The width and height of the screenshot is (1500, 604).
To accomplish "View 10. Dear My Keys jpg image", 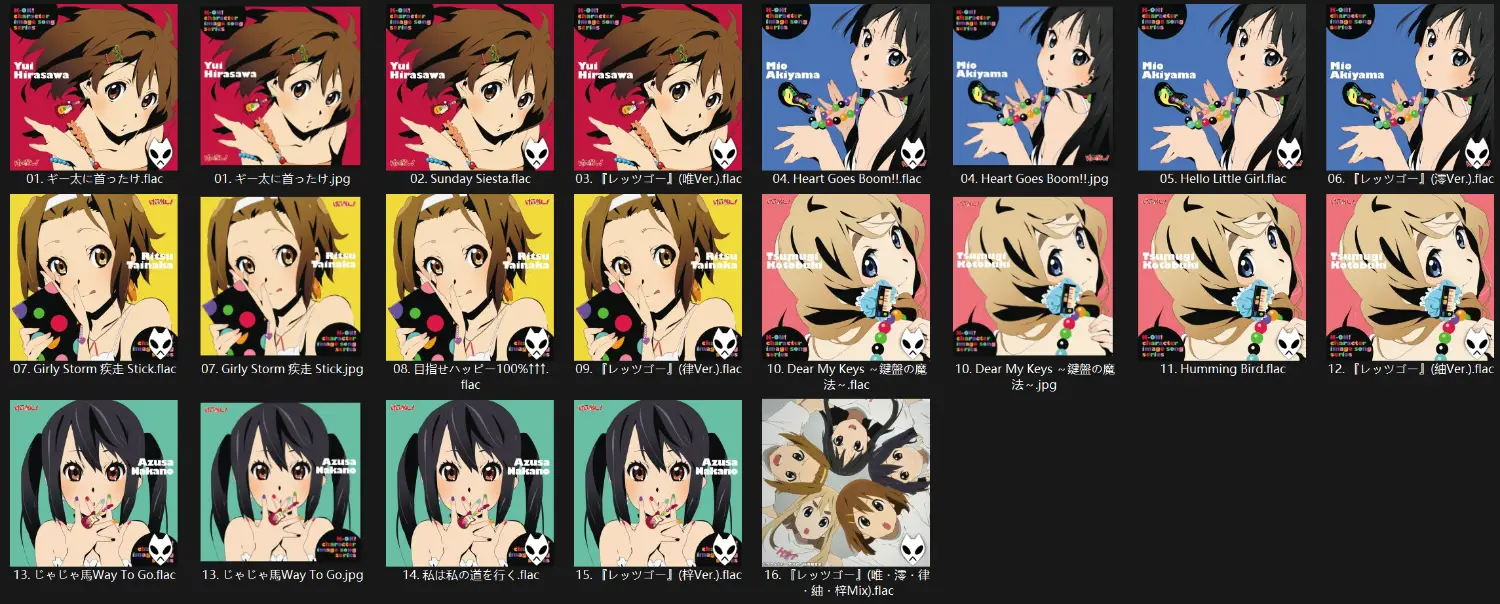I will [1034, 278].
